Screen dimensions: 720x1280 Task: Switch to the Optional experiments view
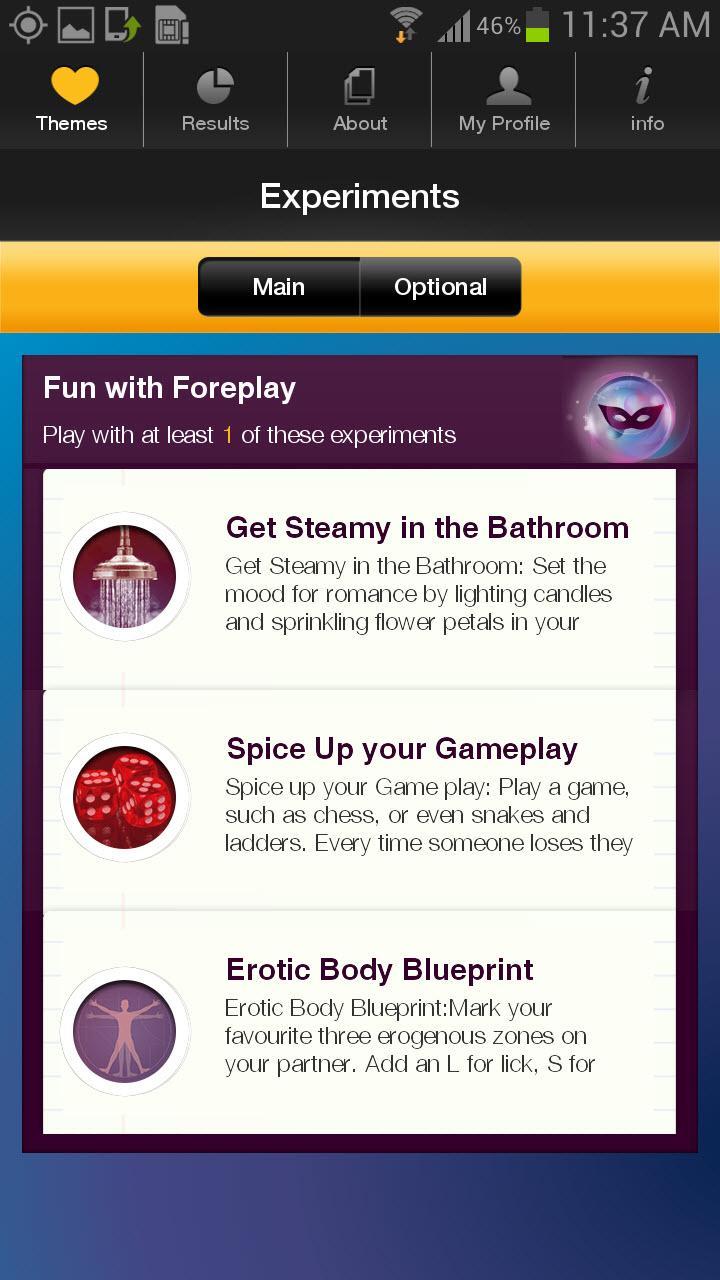(441, 287)
